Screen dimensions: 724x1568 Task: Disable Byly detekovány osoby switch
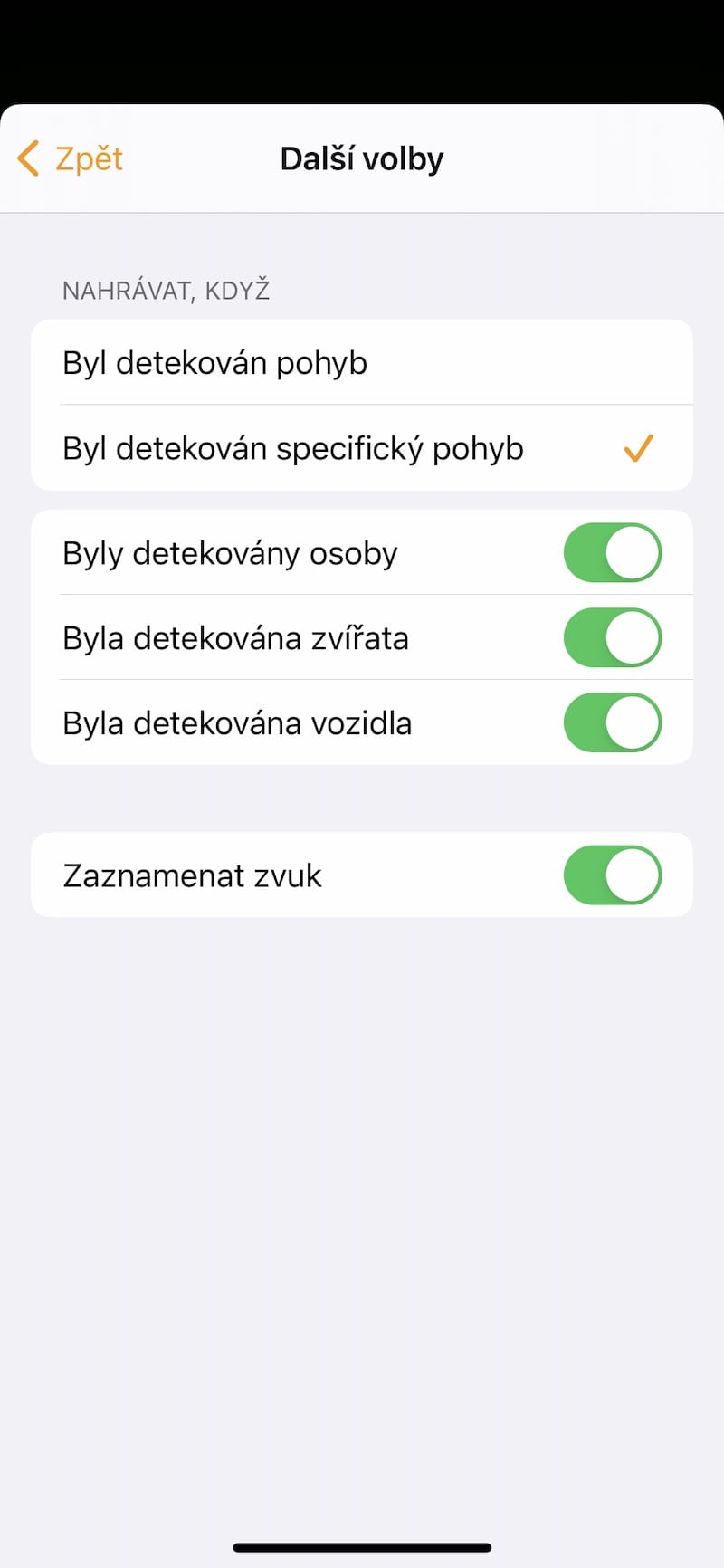[x=613, y=552]
